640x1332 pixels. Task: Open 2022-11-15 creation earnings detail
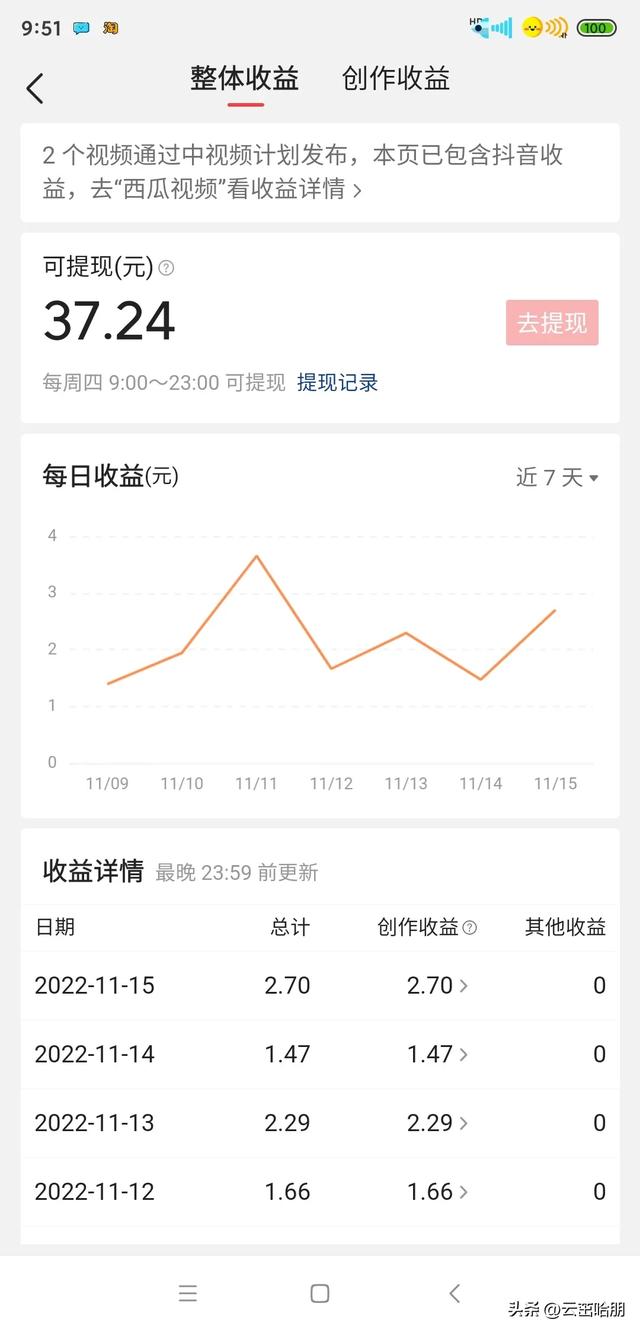pos(438,986)
